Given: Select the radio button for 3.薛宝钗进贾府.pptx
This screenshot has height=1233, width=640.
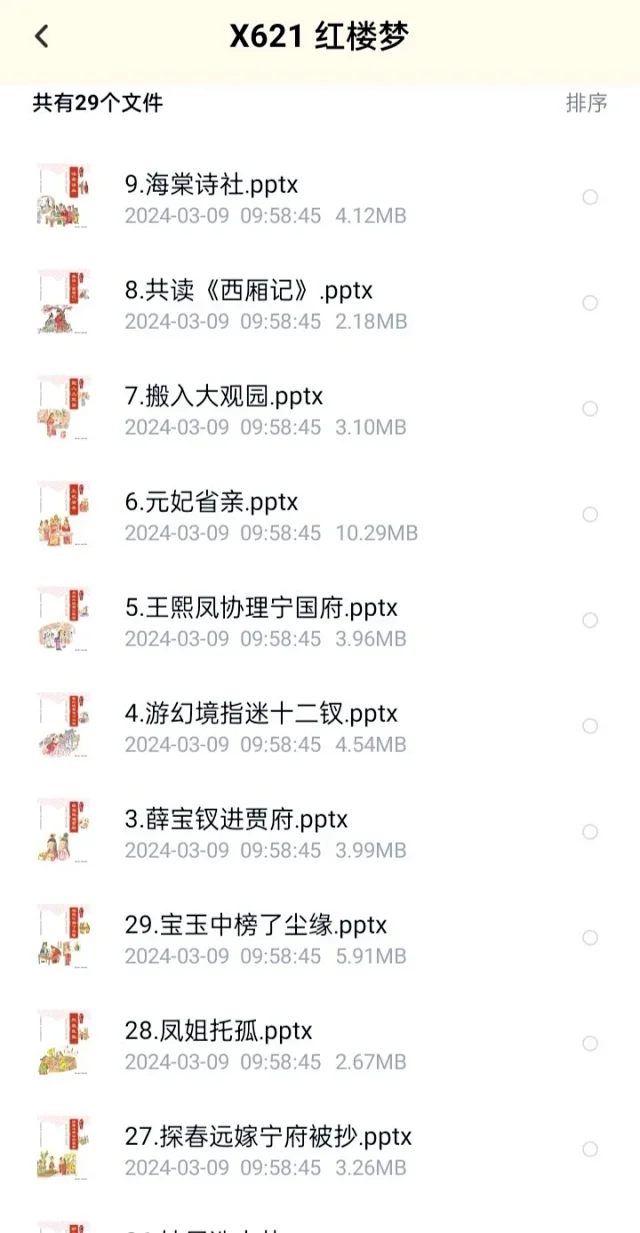Looking at the screenshot, I should pyautogui.click(x=590, y=832).
